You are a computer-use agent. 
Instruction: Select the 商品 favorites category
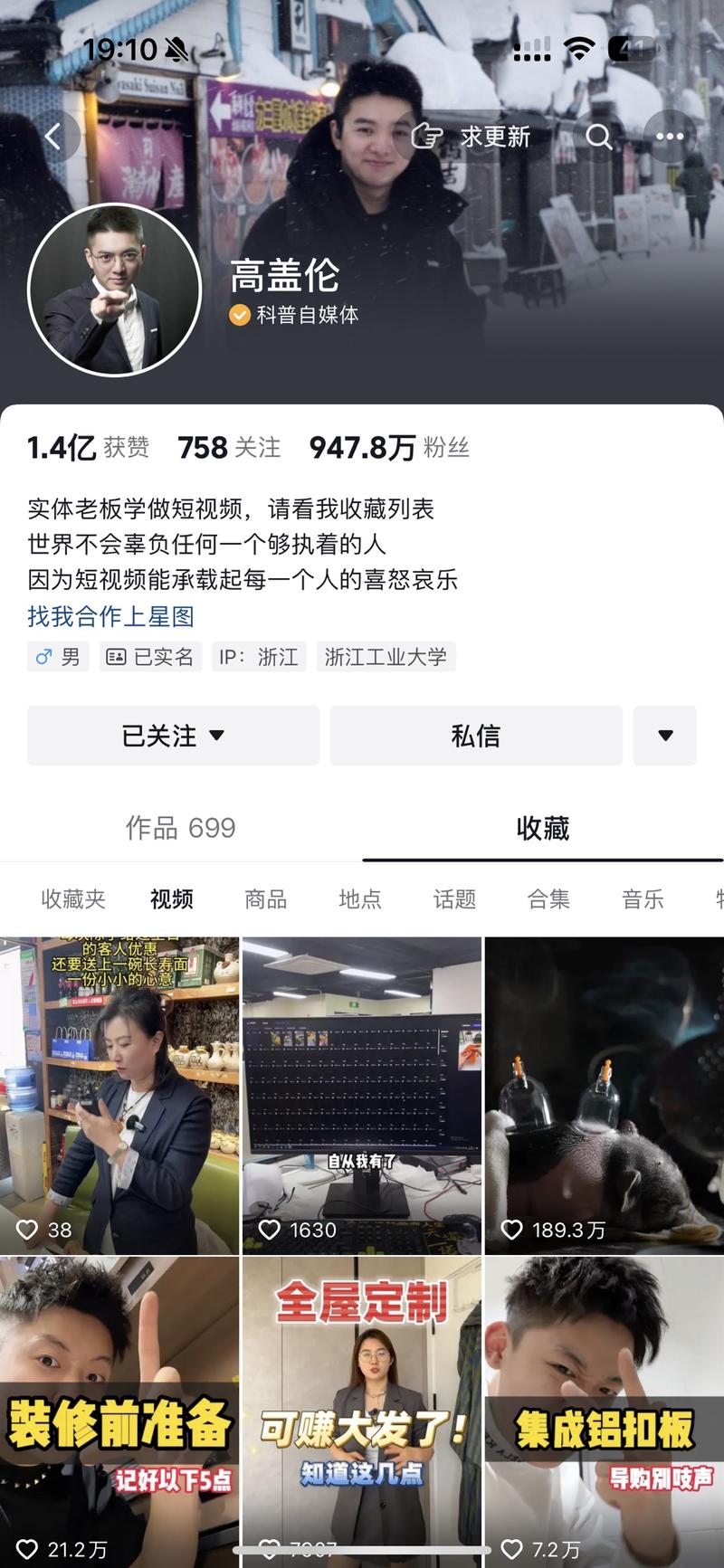coord(264,898)
